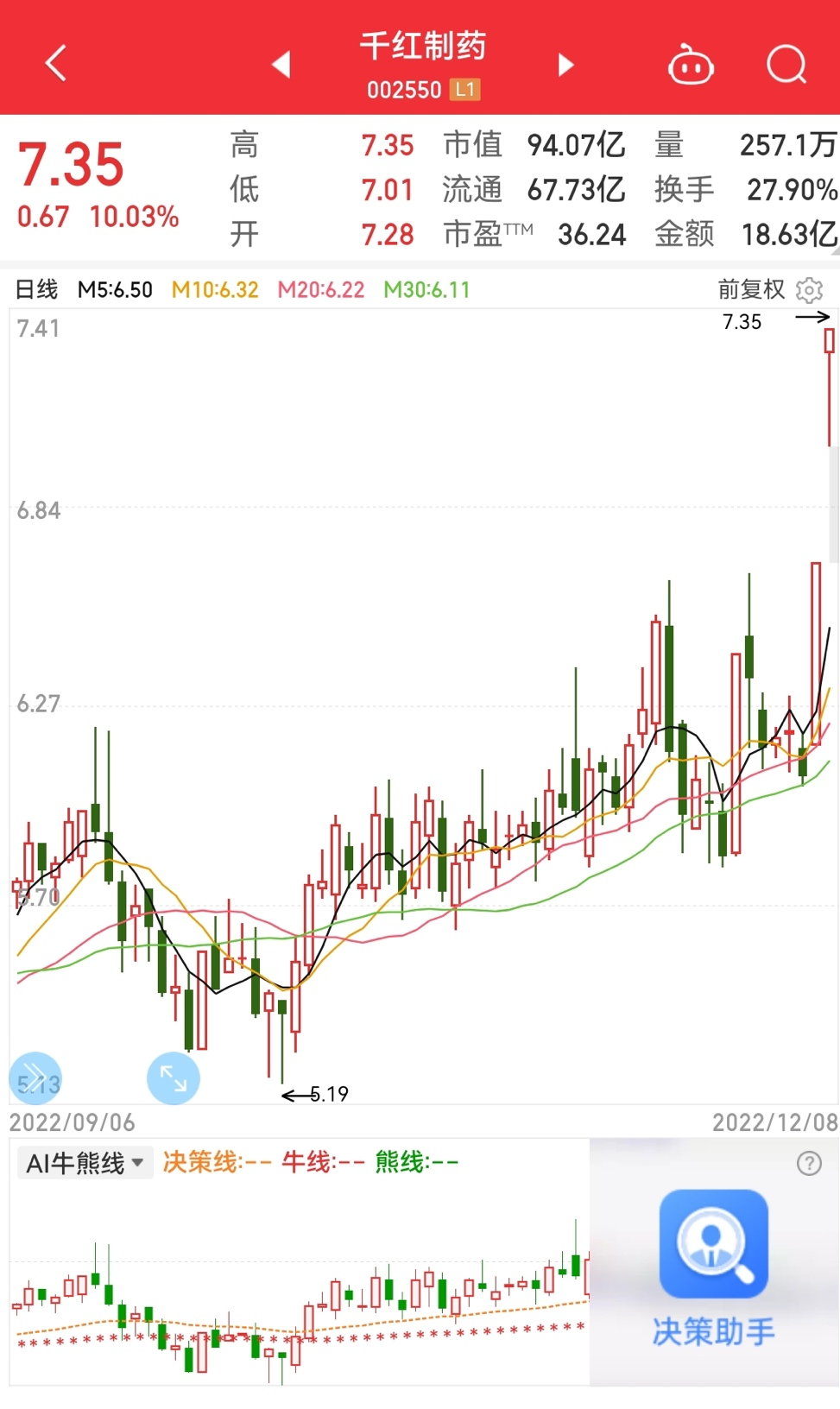Open the AI牛熊线 indicator dropdown

85,1163
